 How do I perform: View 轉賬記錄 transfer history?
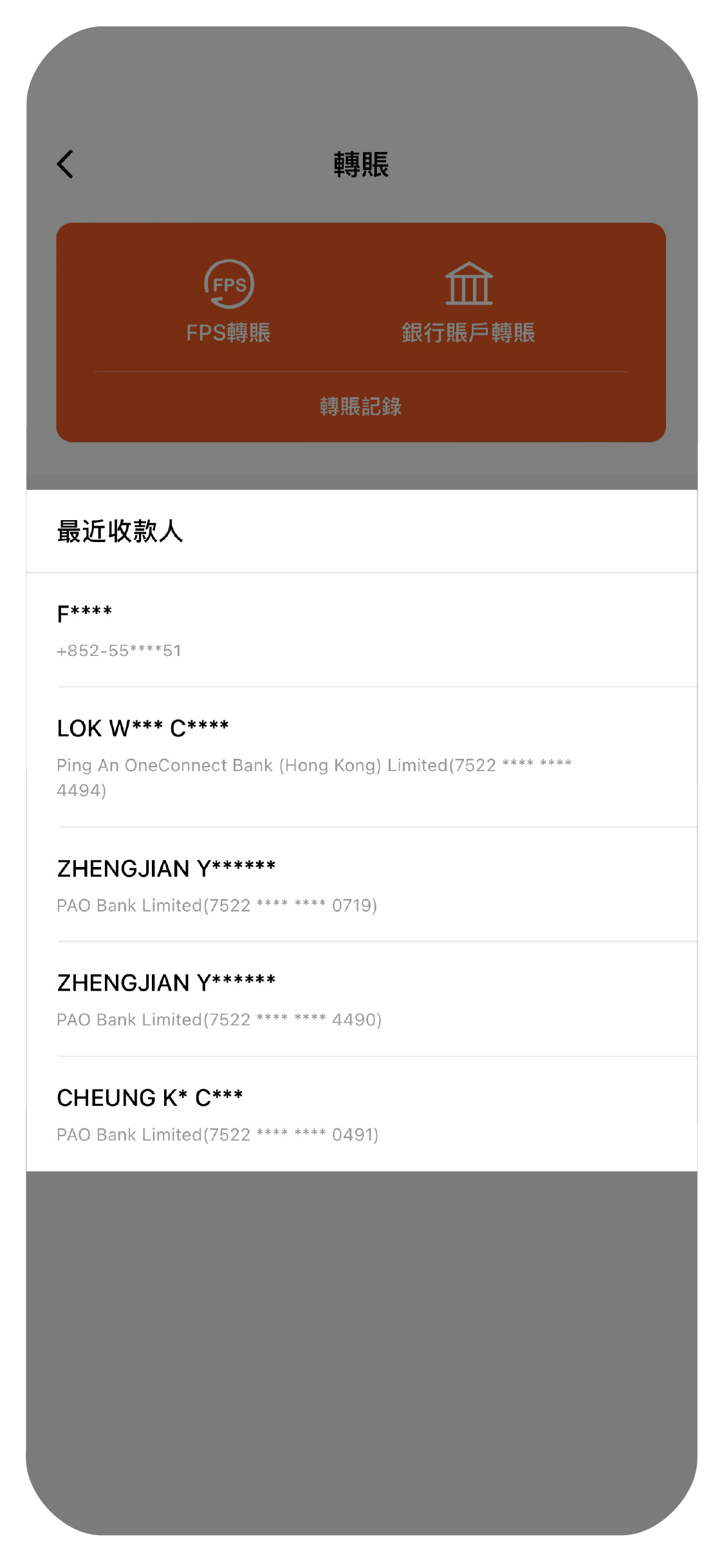(361, 406)
